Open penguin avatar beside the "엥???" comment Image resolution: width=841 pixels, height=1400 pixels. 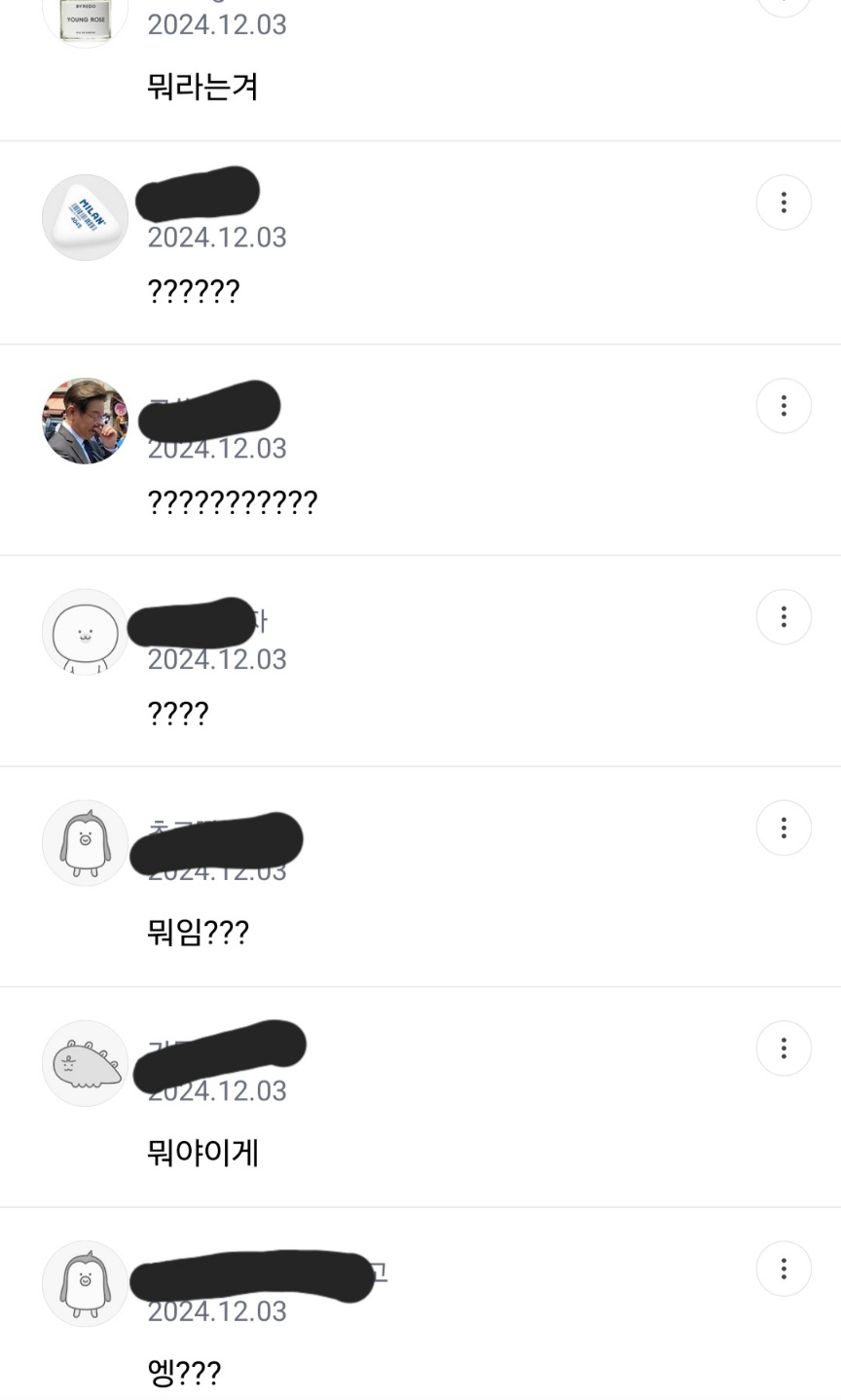pos(86,1284)
